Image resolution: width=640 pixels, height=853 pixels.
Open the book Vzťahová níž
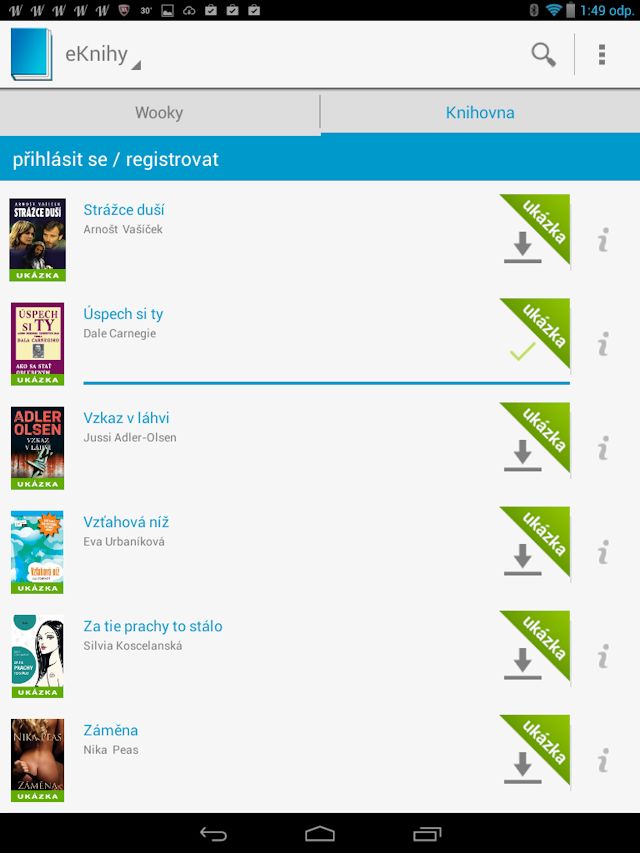[x=126, y=522]
